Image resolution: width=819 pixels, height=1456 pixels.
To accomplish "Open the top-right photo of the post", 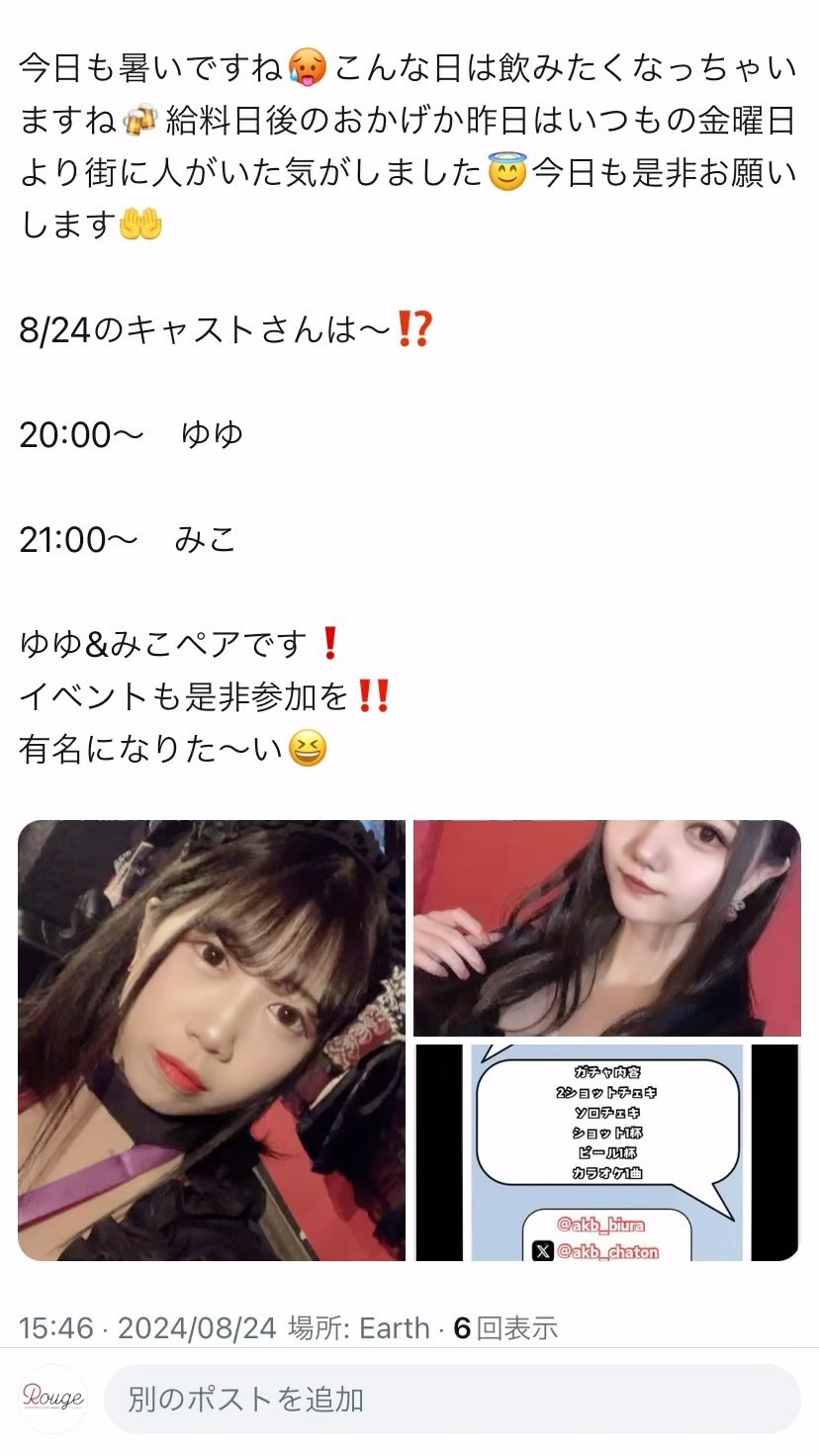I will [x=606, y=927].
